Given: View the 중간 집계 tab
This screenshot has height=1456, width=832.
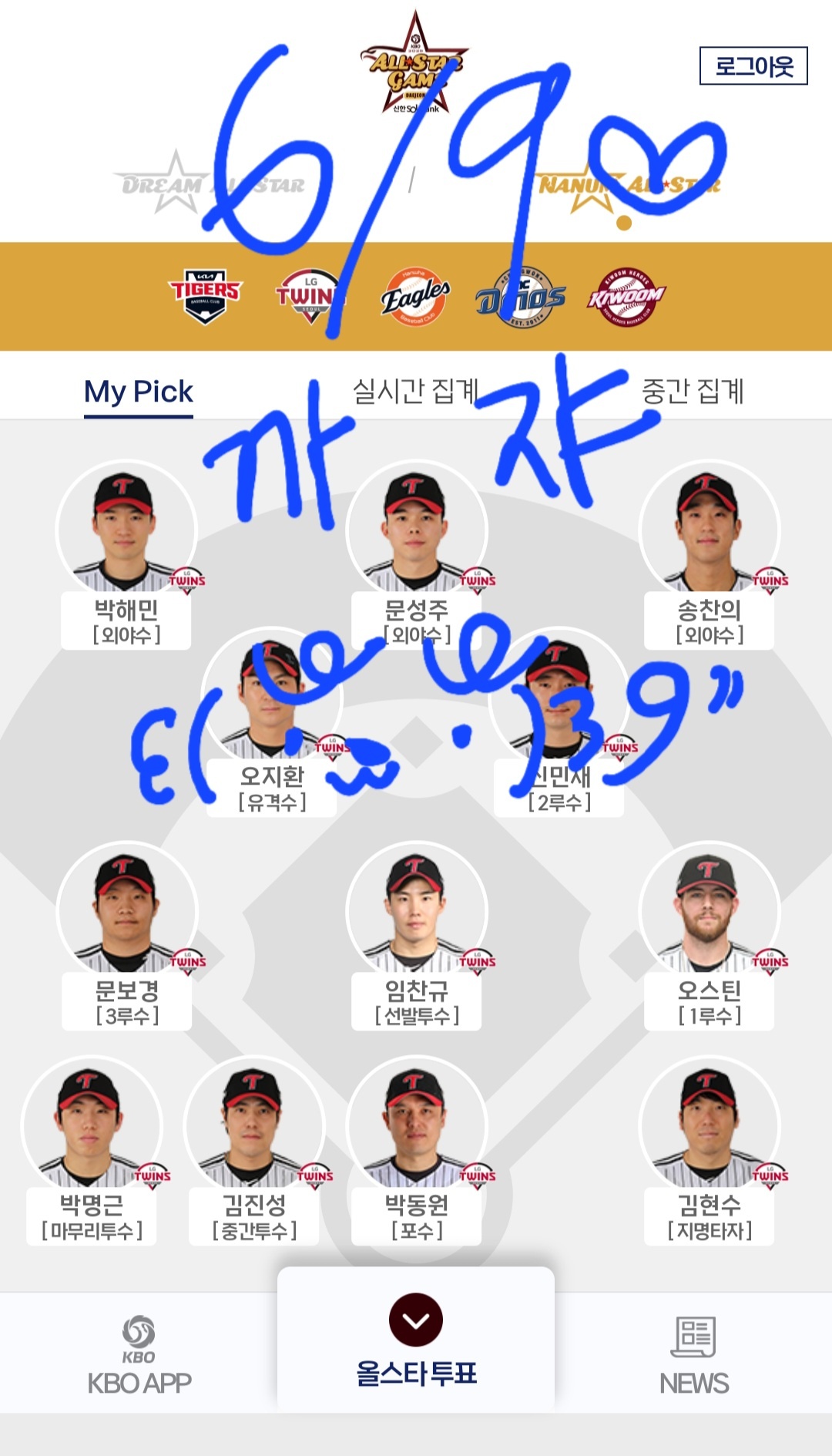Looking at the screenshot, I should click(x=692, y=392).
